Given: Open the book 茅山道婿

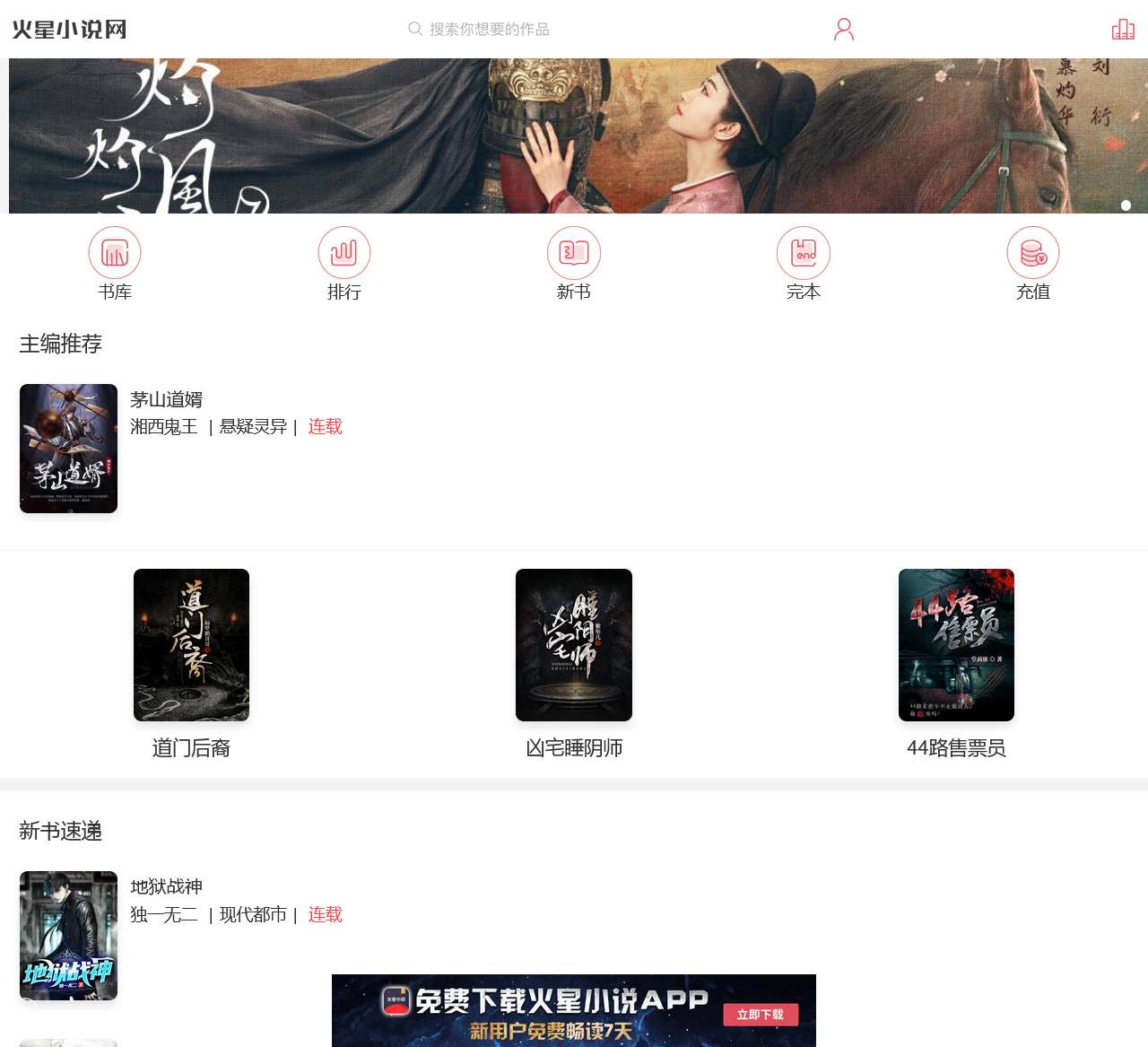Looking at the screenshot, I should pyautogui.click(x=167, y=400).
